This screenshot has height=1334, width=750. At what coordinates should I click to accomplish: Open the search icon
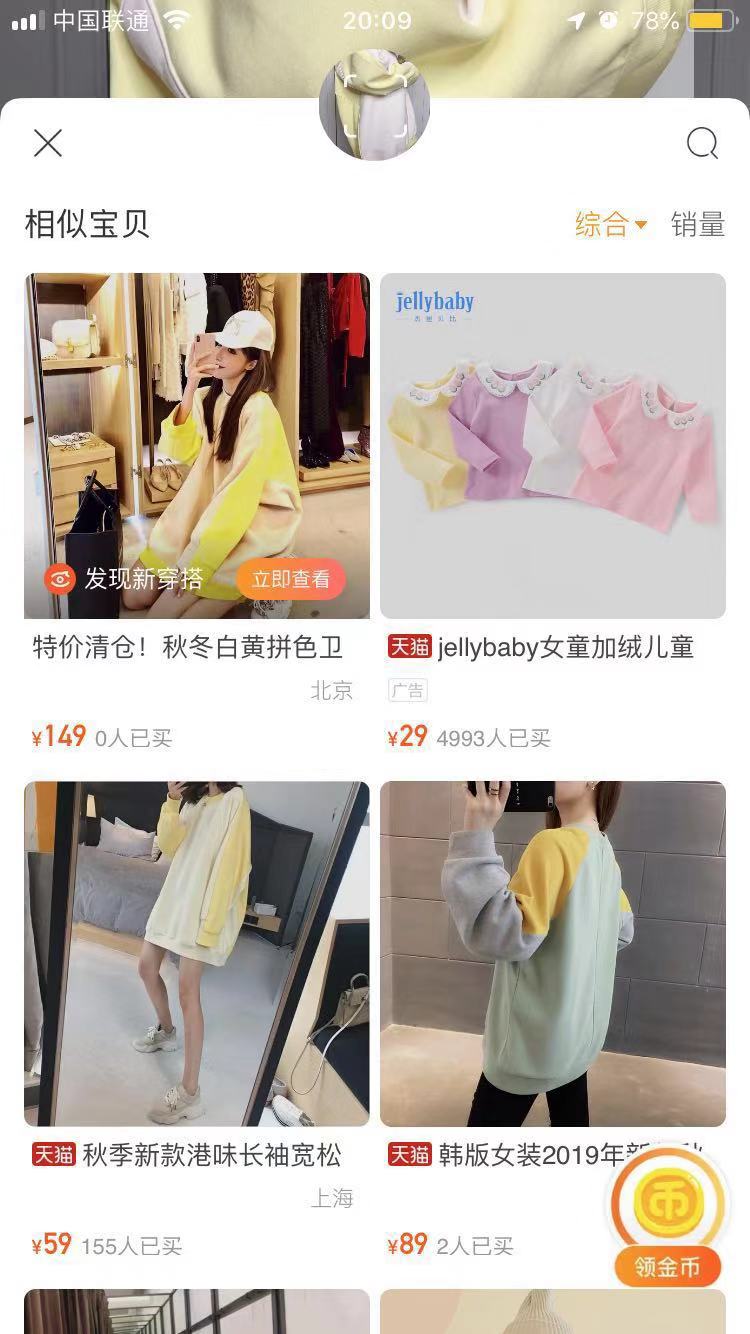tap(702, 143)
